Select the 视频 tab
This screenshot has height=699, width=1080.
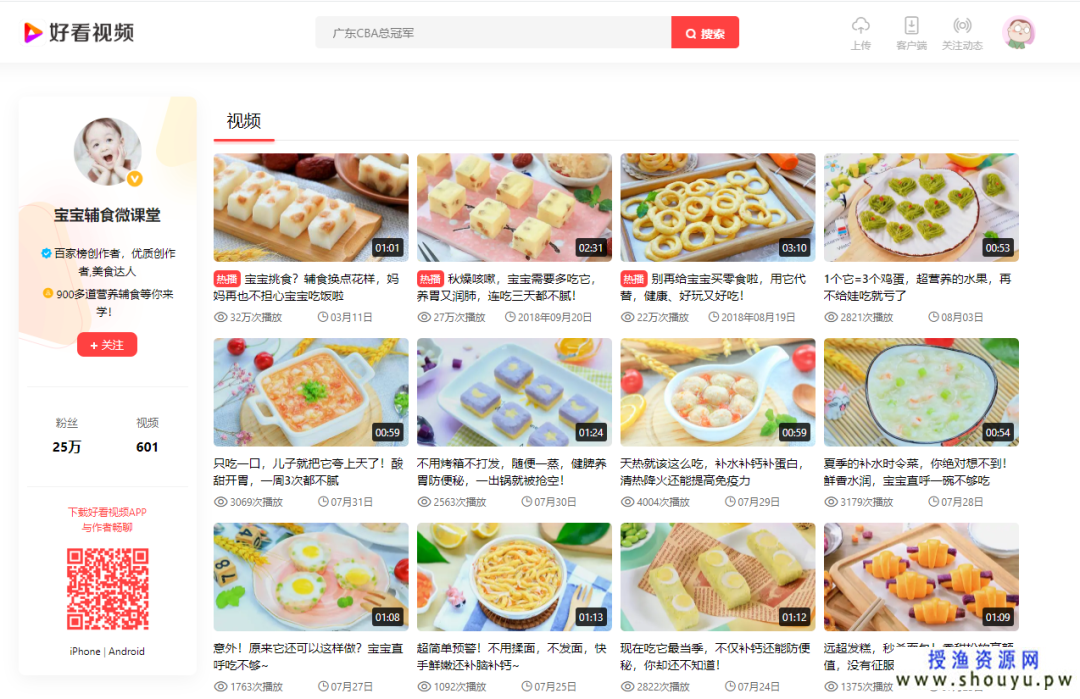[243, 121]
